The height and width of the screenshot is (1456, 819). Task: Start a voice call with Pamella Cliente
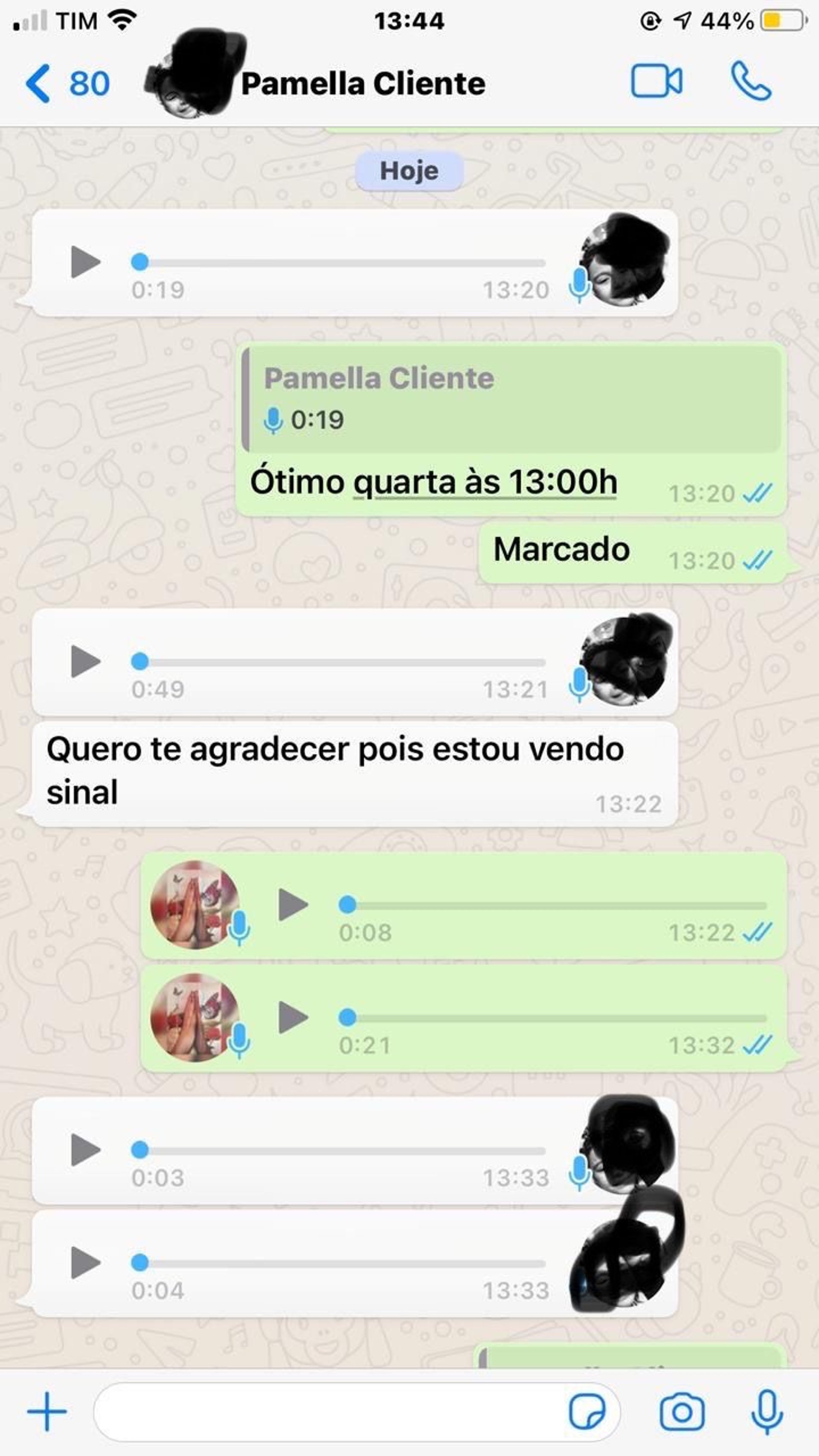[751, 82]
